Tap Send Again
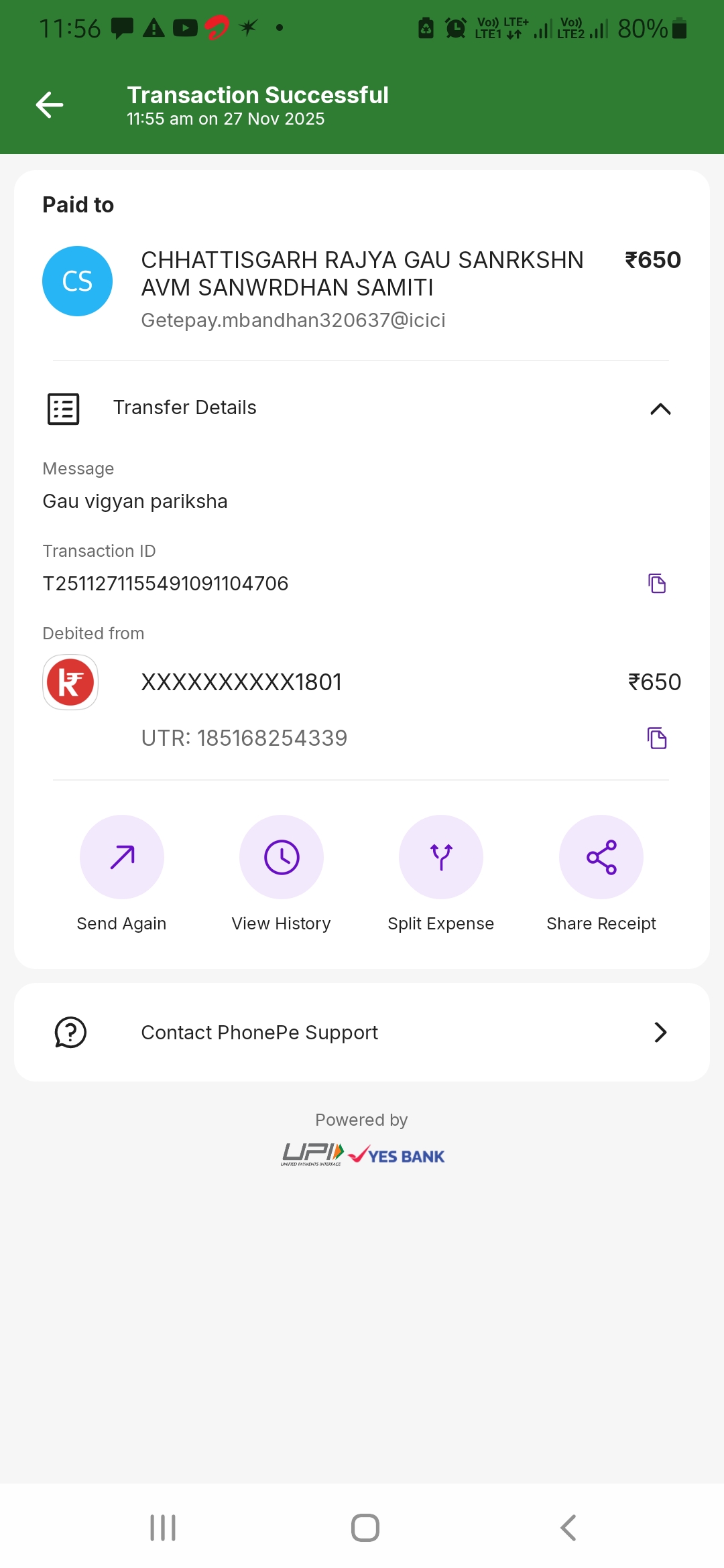Viewport: 724px width, 1568px height. pos(122,857)
